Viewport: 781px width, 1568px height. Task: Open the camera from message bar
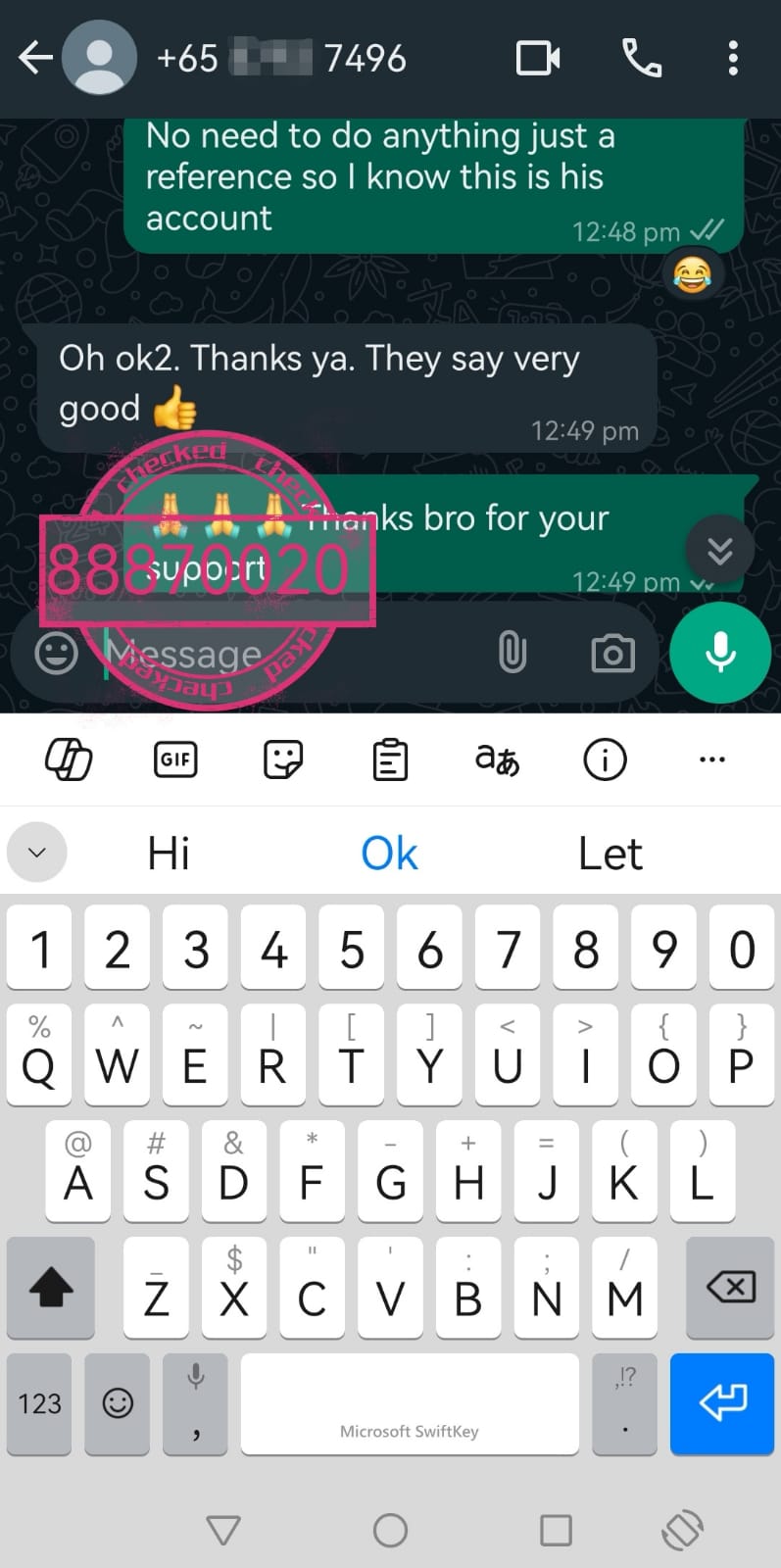[612, 654]
